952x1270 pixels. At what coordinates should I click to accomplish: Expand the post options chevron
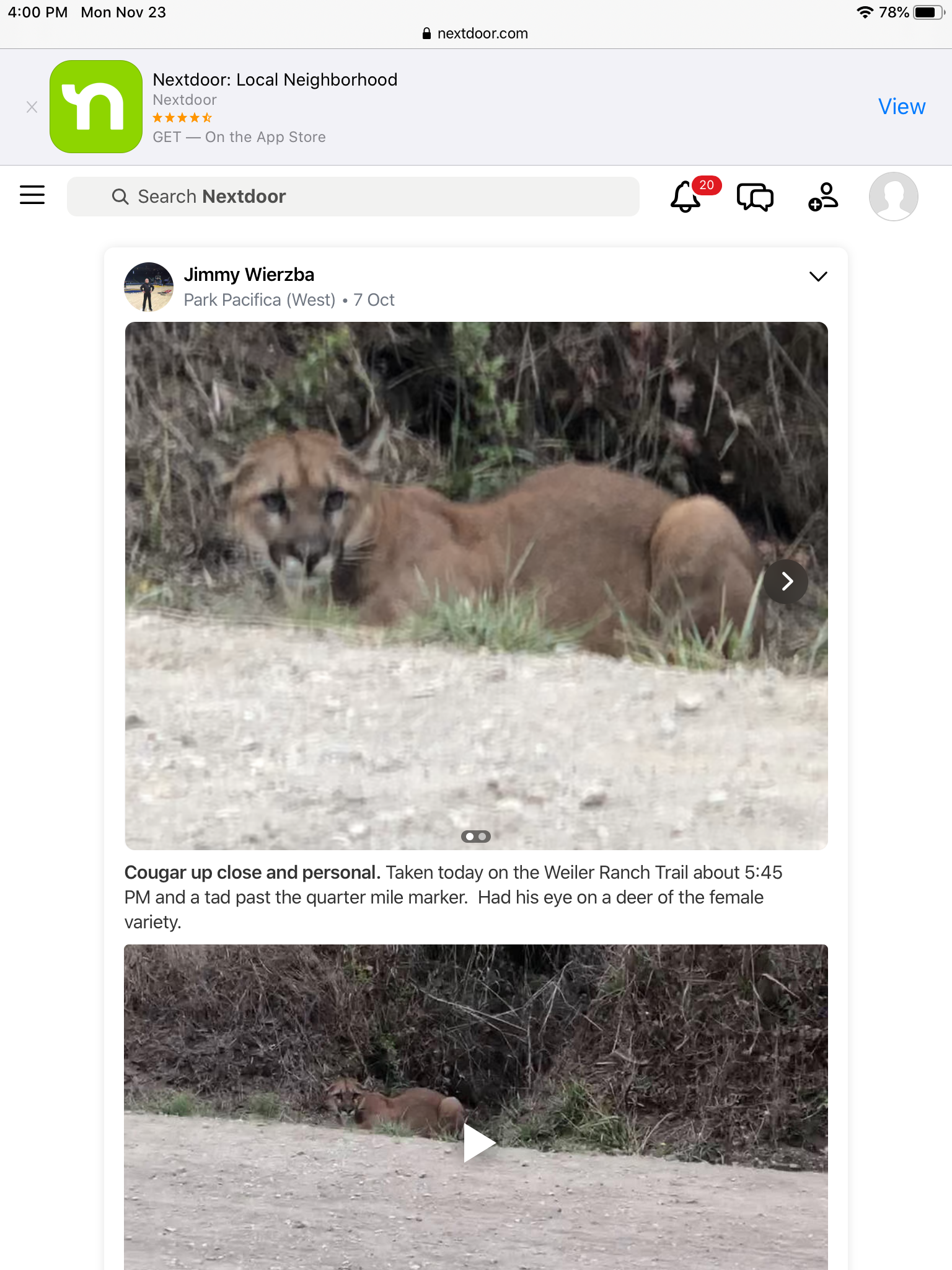click(818, 277)
